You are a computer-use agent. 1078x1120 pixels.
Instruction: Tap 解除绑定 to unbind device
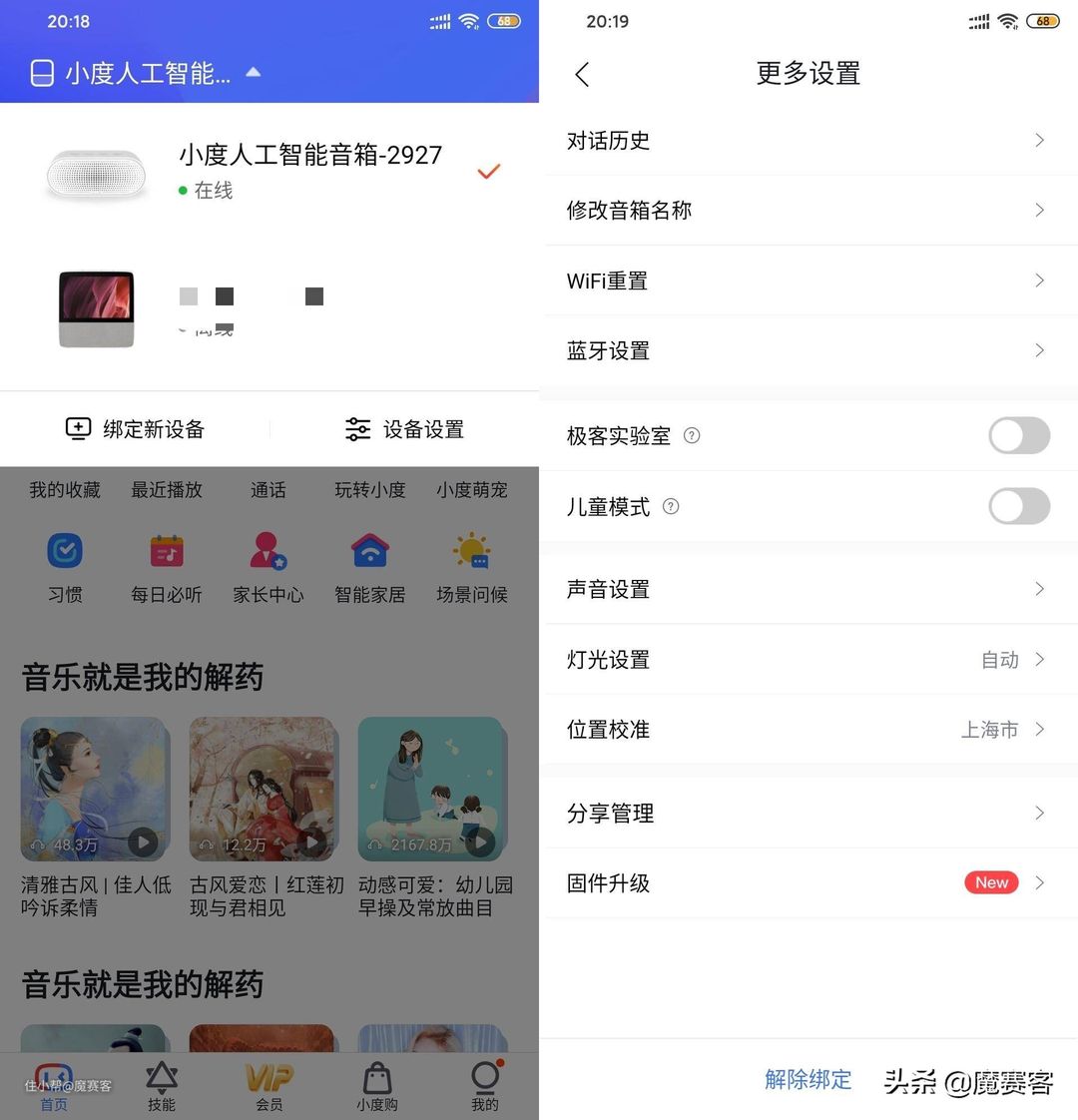click(x=808, y=1079)
